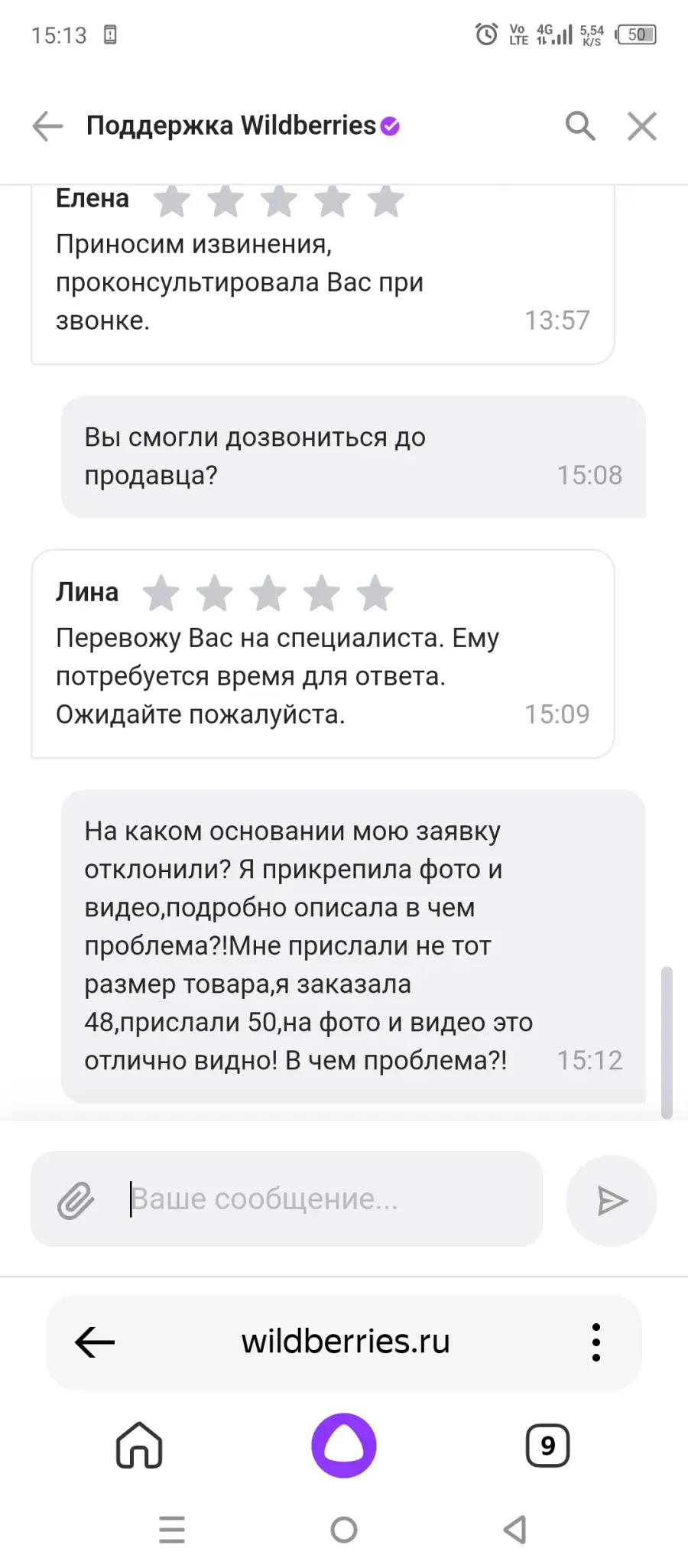Image resolution: width=688 pixels, height=1568 pixels.
Task: Attach a file with the paperclip
Action: [x=76, y=1200]
